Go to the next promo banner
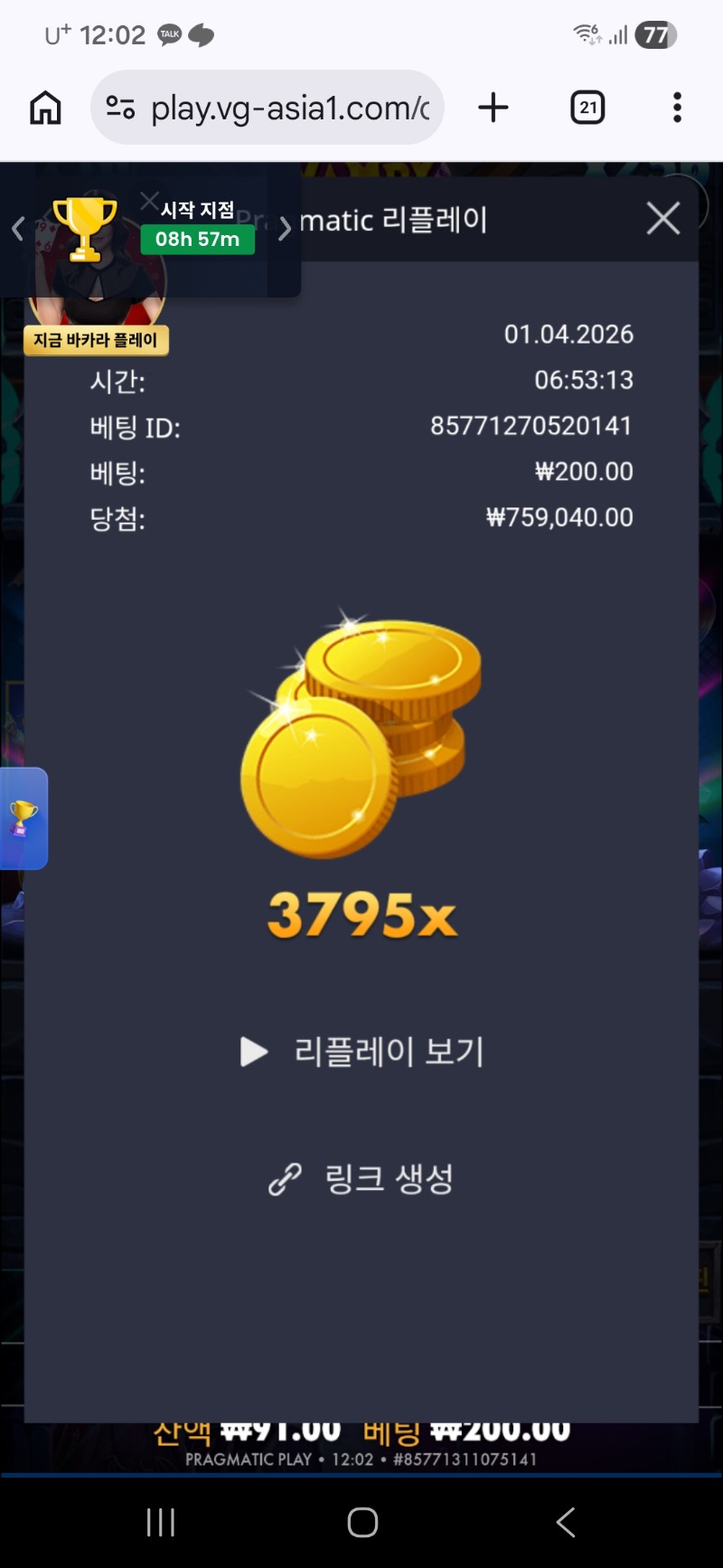 pyautogui.click(x=285, y=229)
